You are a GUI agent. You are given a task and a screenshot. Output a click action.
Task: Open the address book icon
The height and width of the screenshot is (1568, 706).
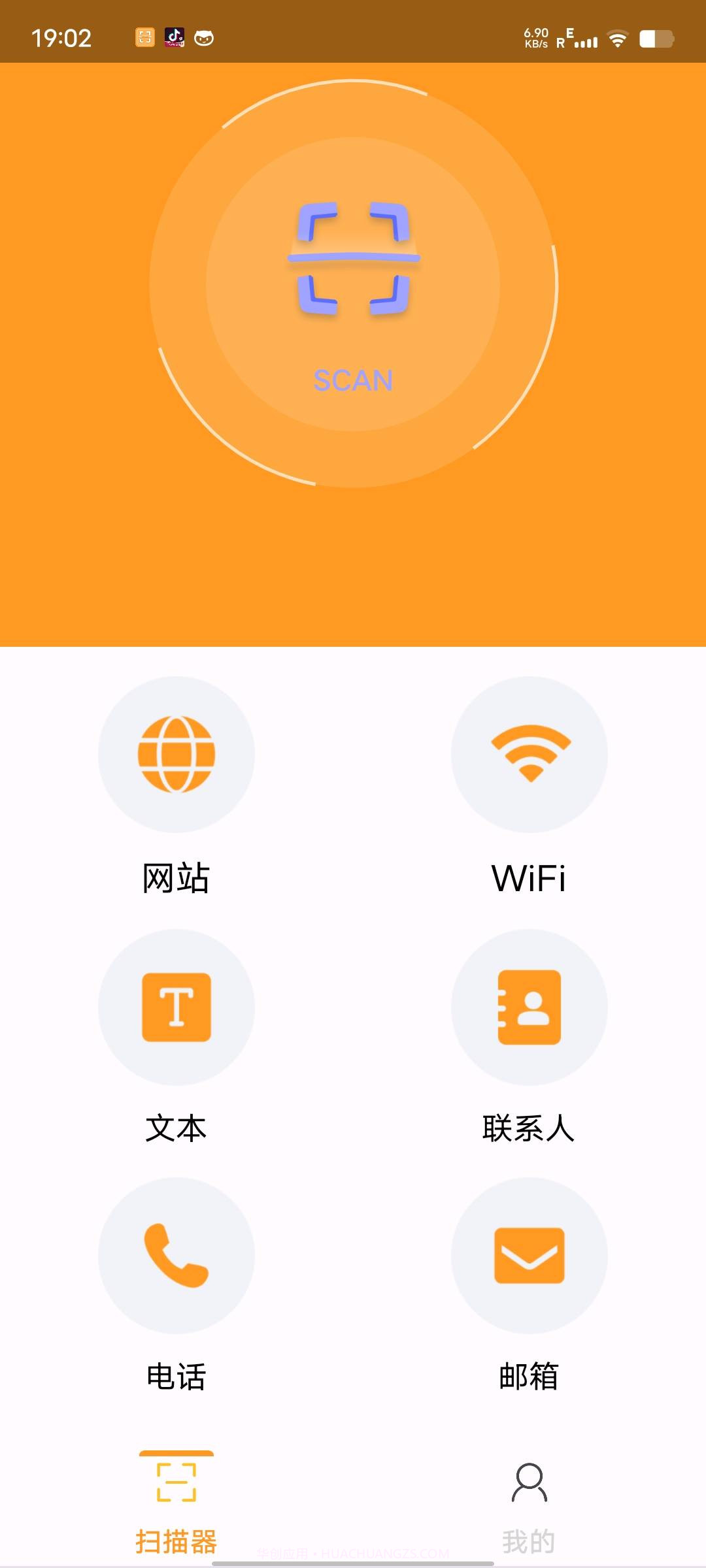pyautogui.click(x=531, y=1006)
